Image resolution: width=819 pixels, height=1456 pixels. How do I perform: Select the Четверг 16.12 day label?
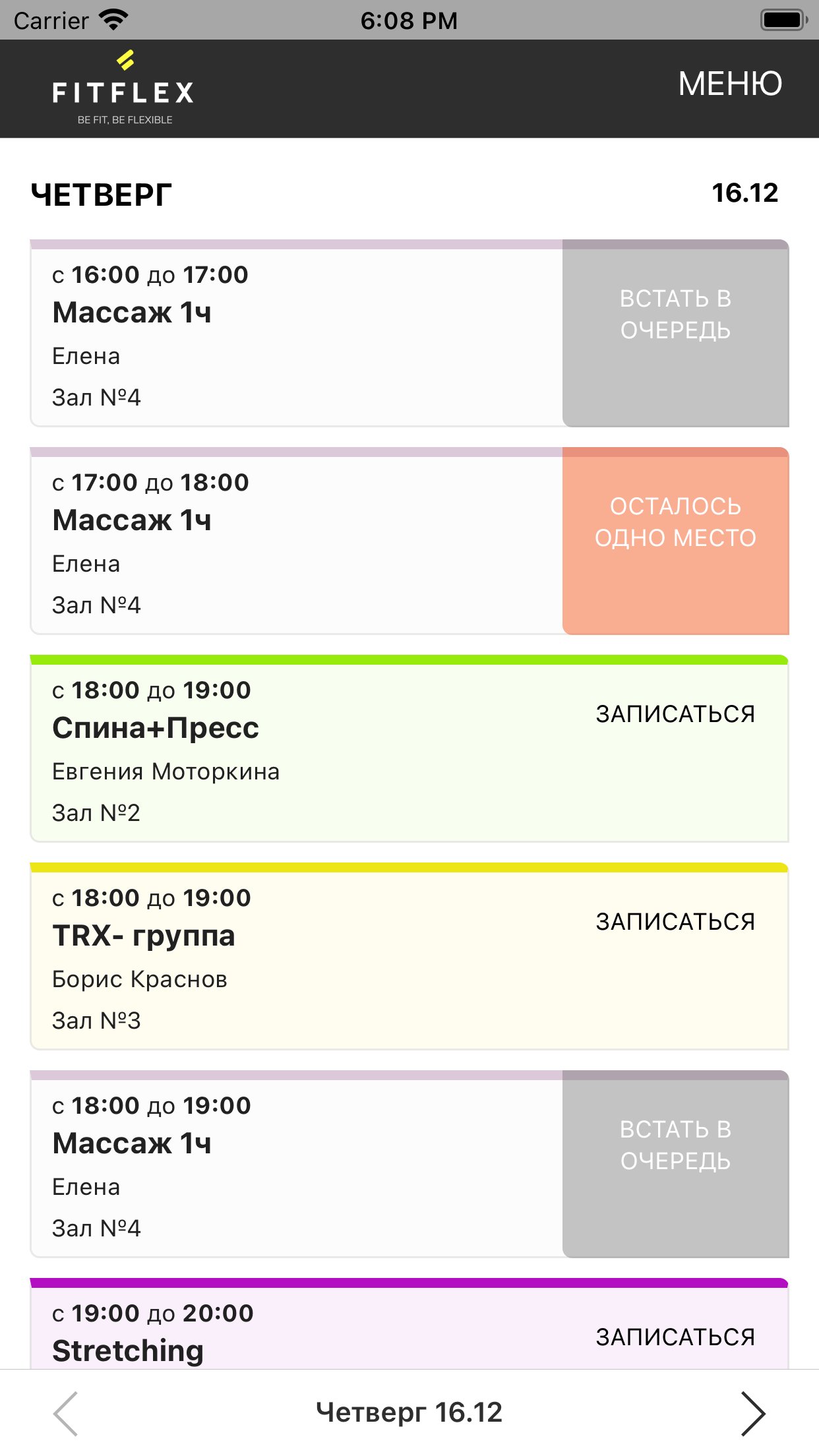click(x=409, y=1411)
